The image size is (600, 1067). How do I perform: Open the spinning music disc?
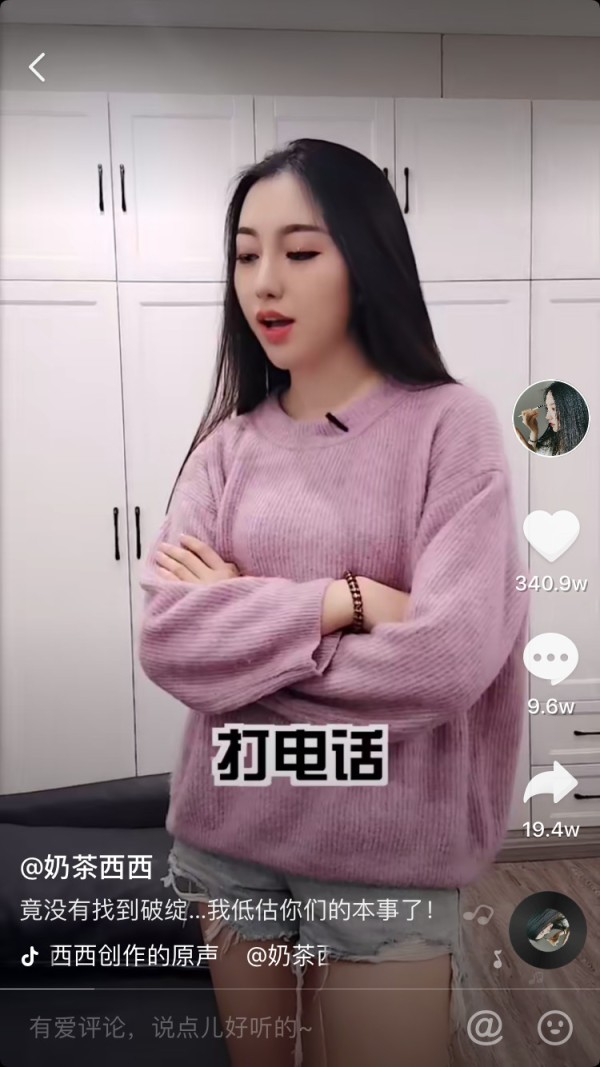(547, 929)
